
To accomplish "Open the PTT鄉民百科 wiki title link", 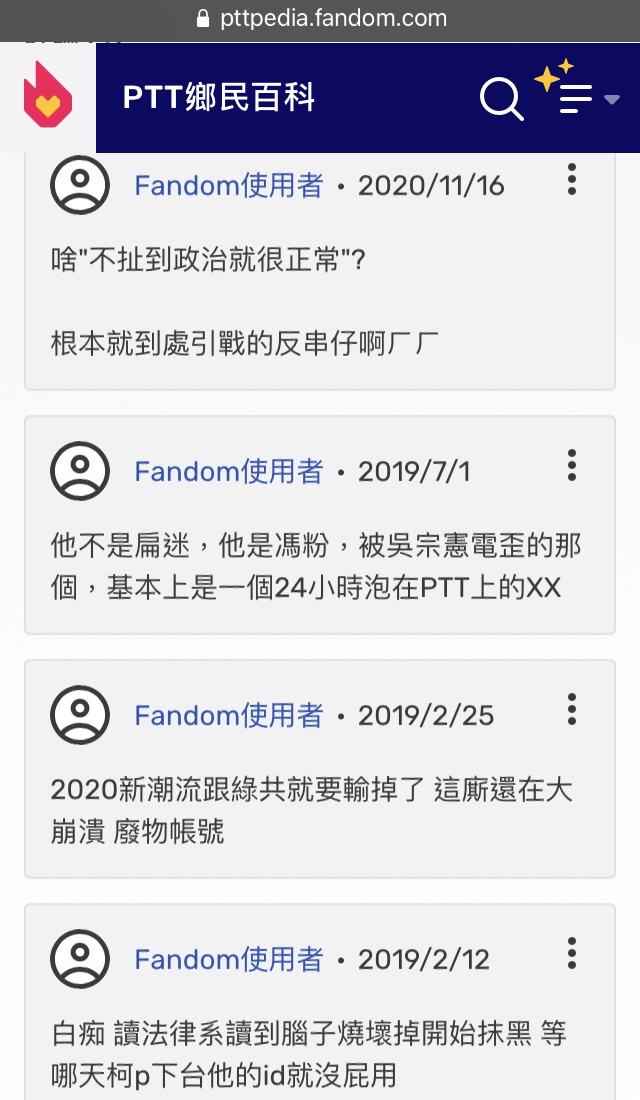I will 218,98.
